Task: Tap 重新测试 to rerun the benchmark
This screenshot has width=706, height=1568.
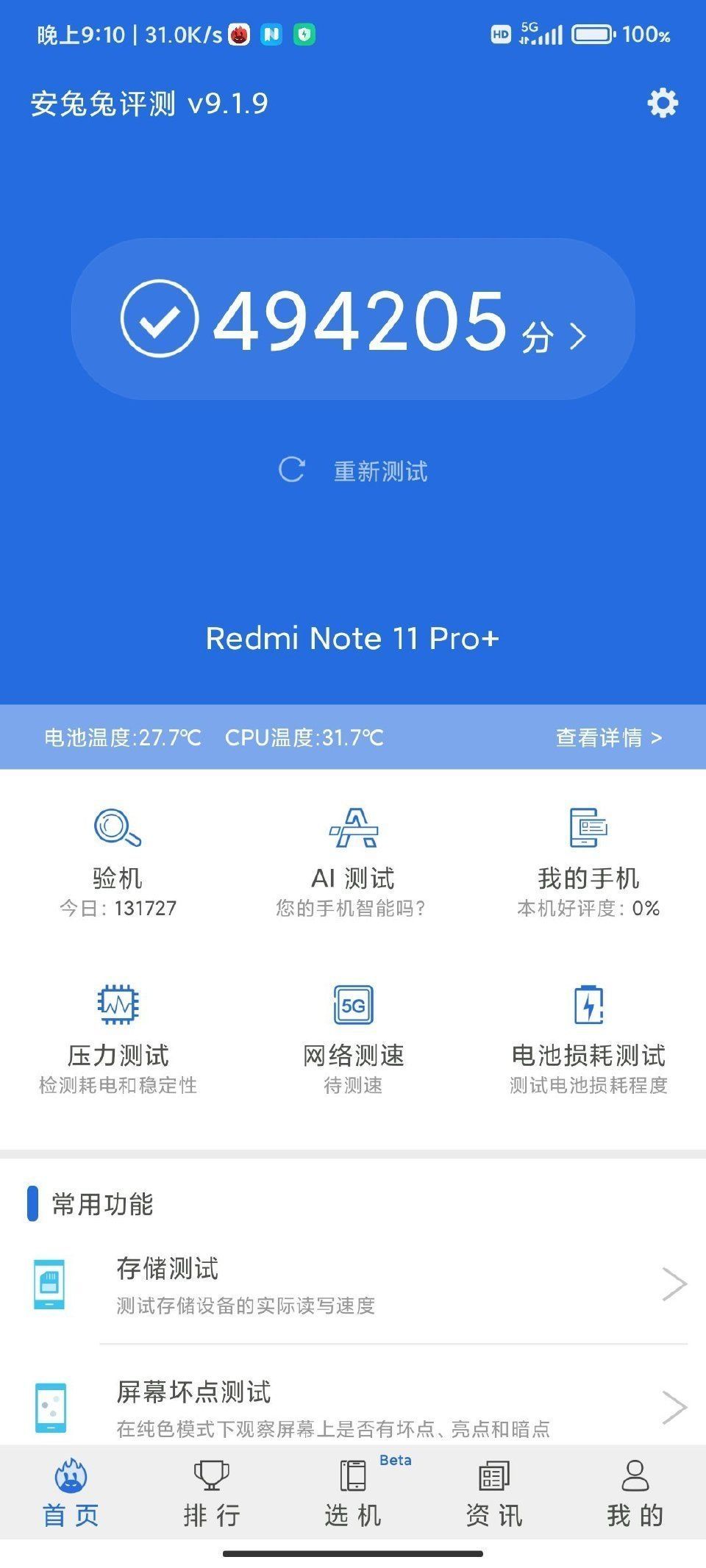Action: [x=354, y=470]
